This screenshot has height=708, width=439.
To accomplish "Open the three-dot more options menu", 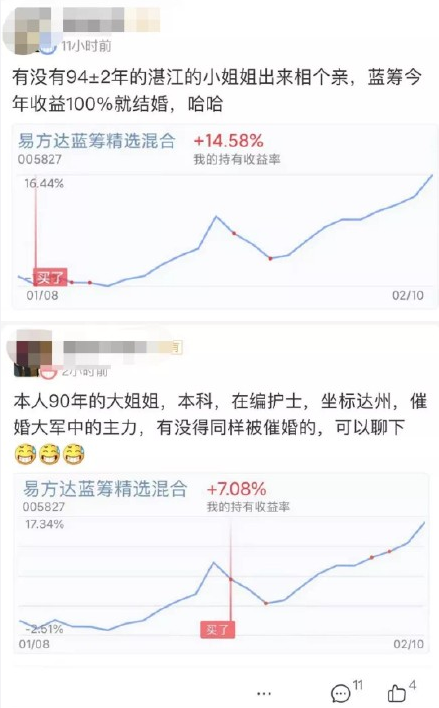I will 264,693.
